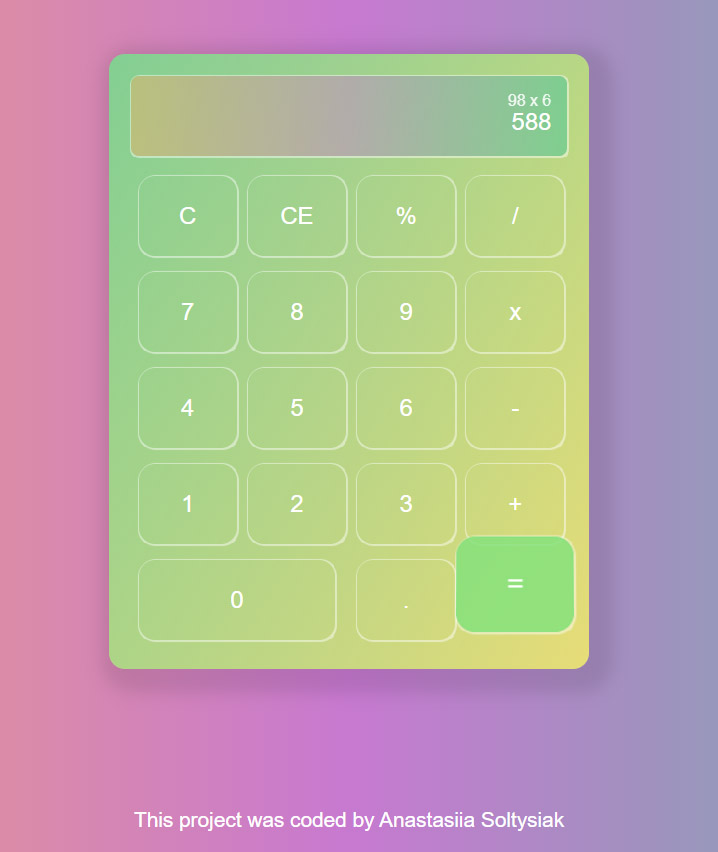Enter digit 1
The height and width of the screenshot is (852, 718).
188,504
